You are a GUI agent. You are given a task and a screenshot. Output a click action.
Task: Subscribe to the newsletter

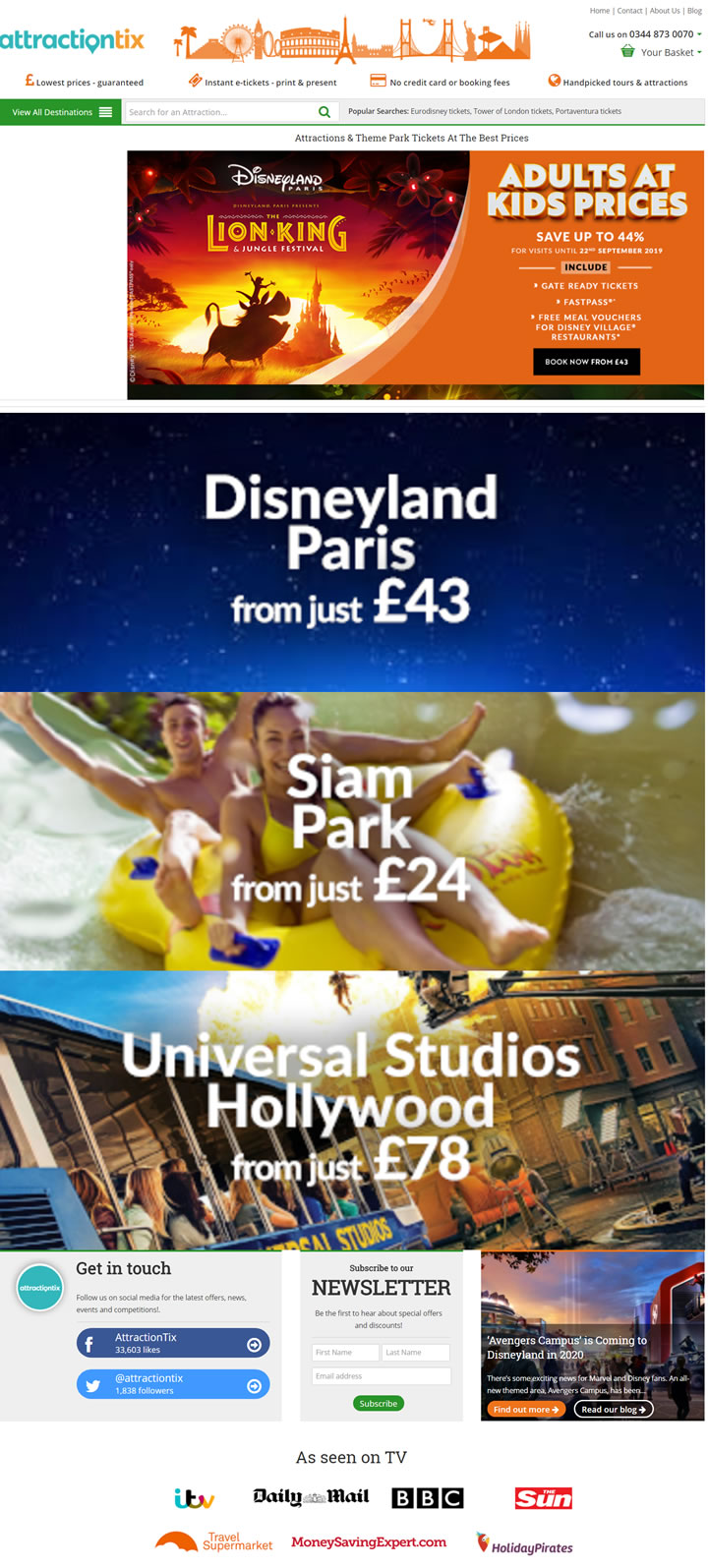pos(379,1404)
